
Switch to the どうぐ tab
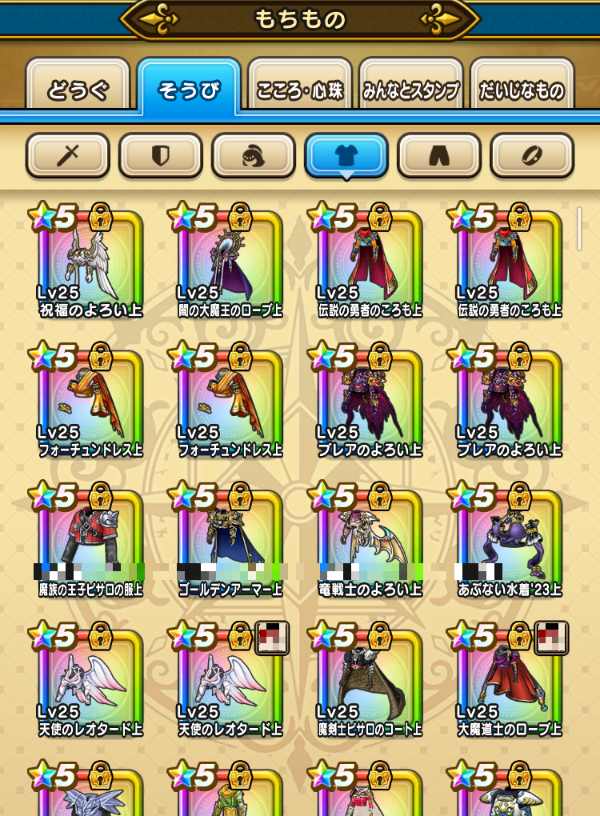click(x=75, y=91)
